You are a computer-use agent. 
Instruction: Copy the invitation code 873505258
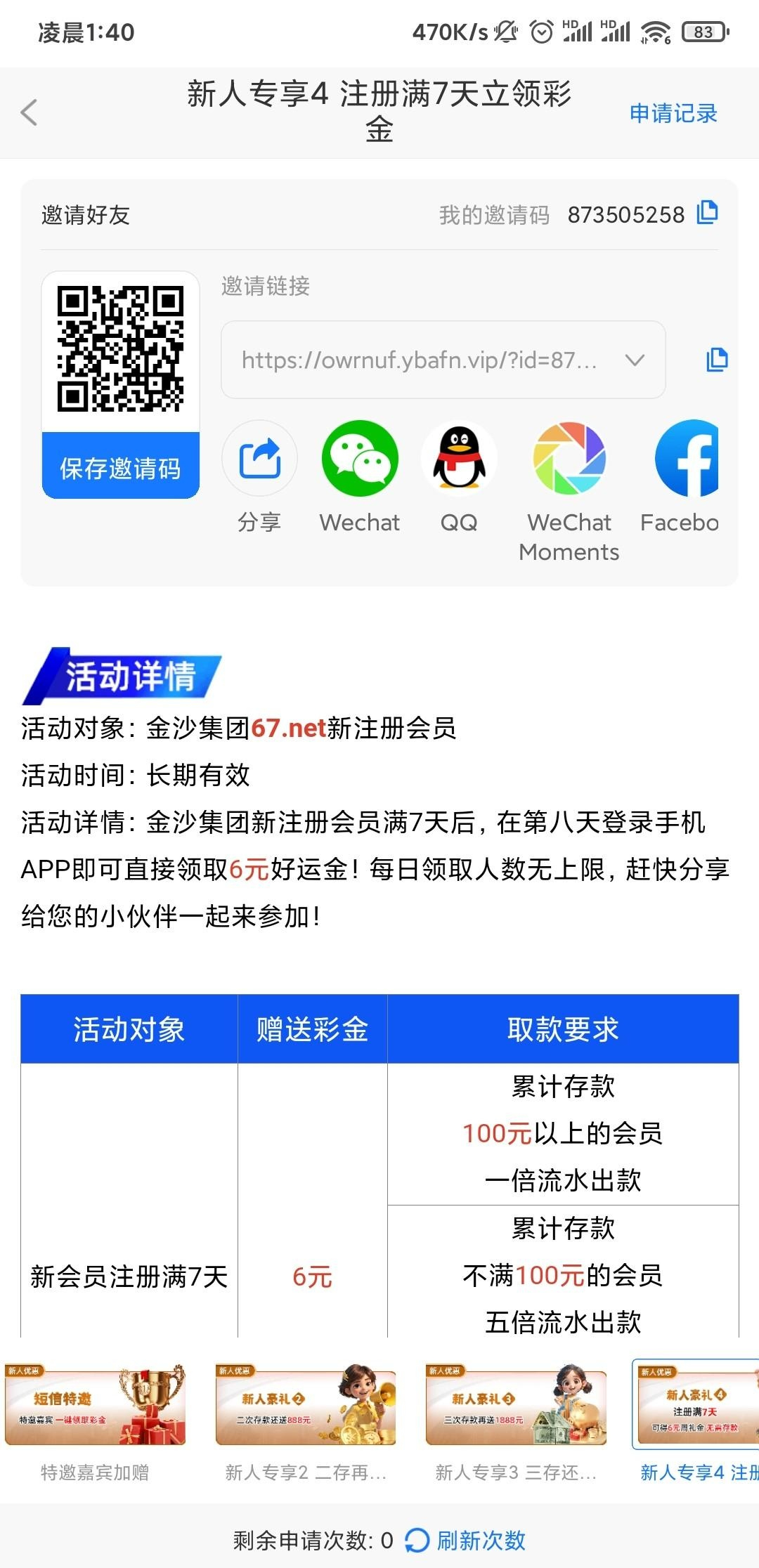tap(707, 213)
